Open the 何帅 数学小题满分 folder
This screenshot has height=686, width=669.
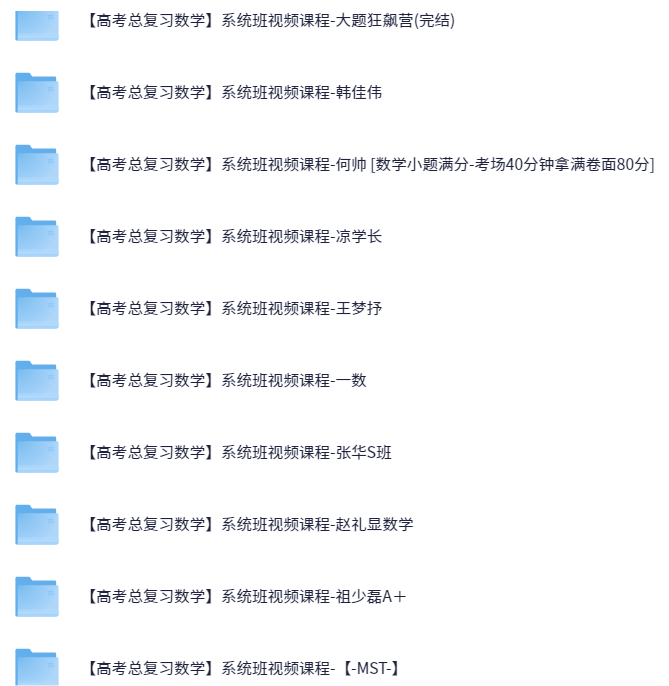coord(370,165)
